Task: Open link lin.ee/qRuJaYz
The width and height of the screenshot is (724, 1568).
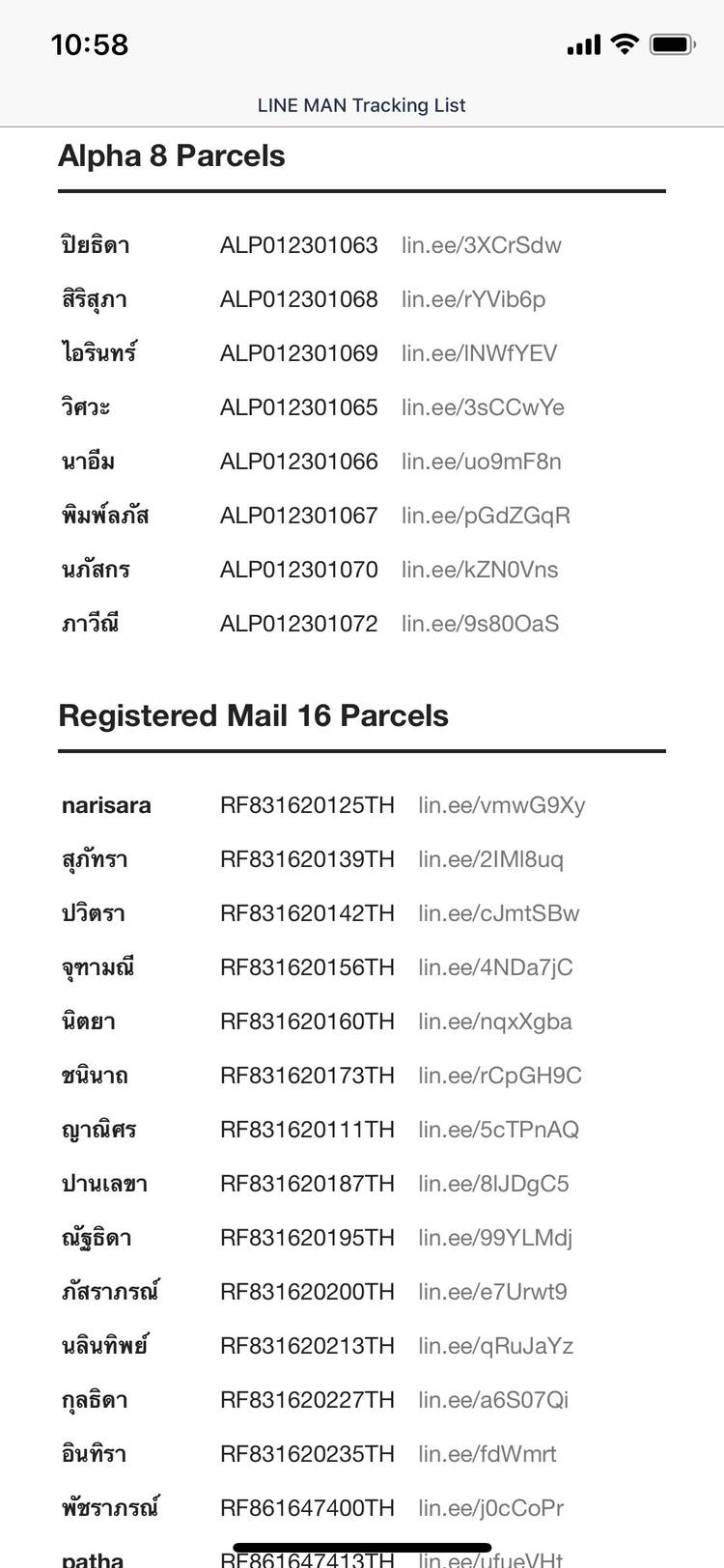Action: [495, 1346]
